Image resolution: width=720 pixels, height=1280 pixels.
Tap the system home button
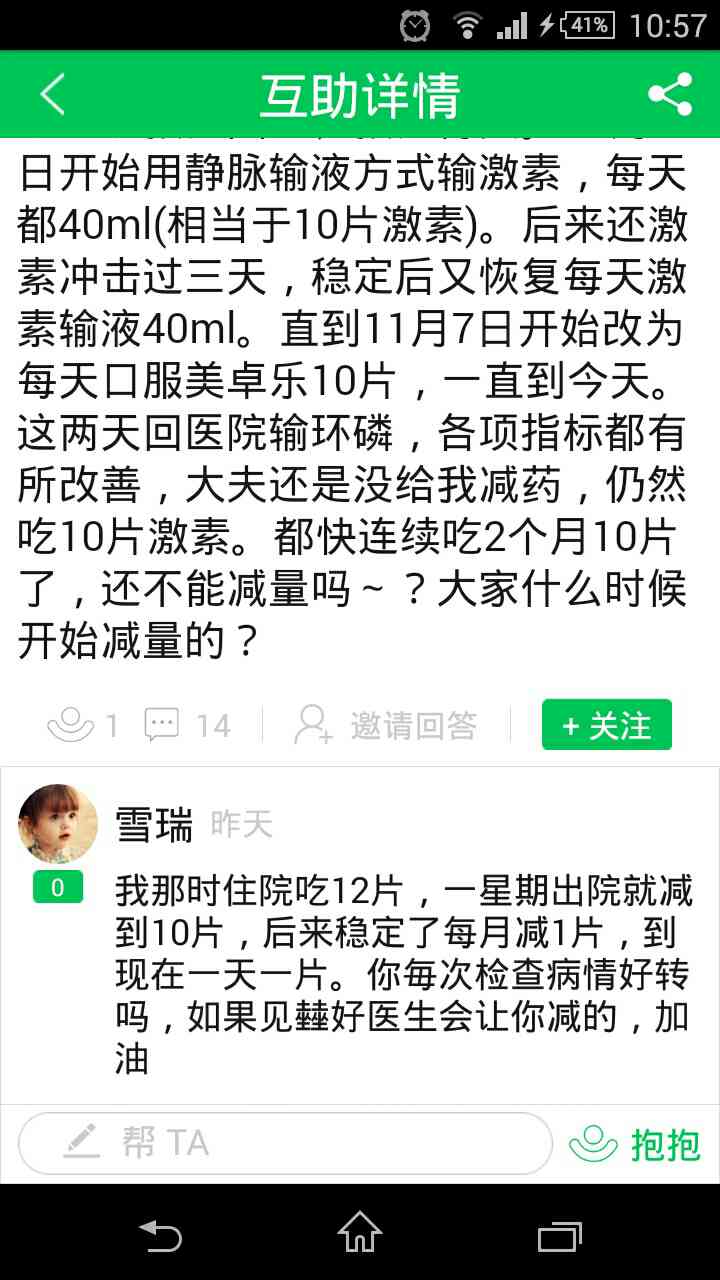pyautogui.click(x=360, y=1233)
